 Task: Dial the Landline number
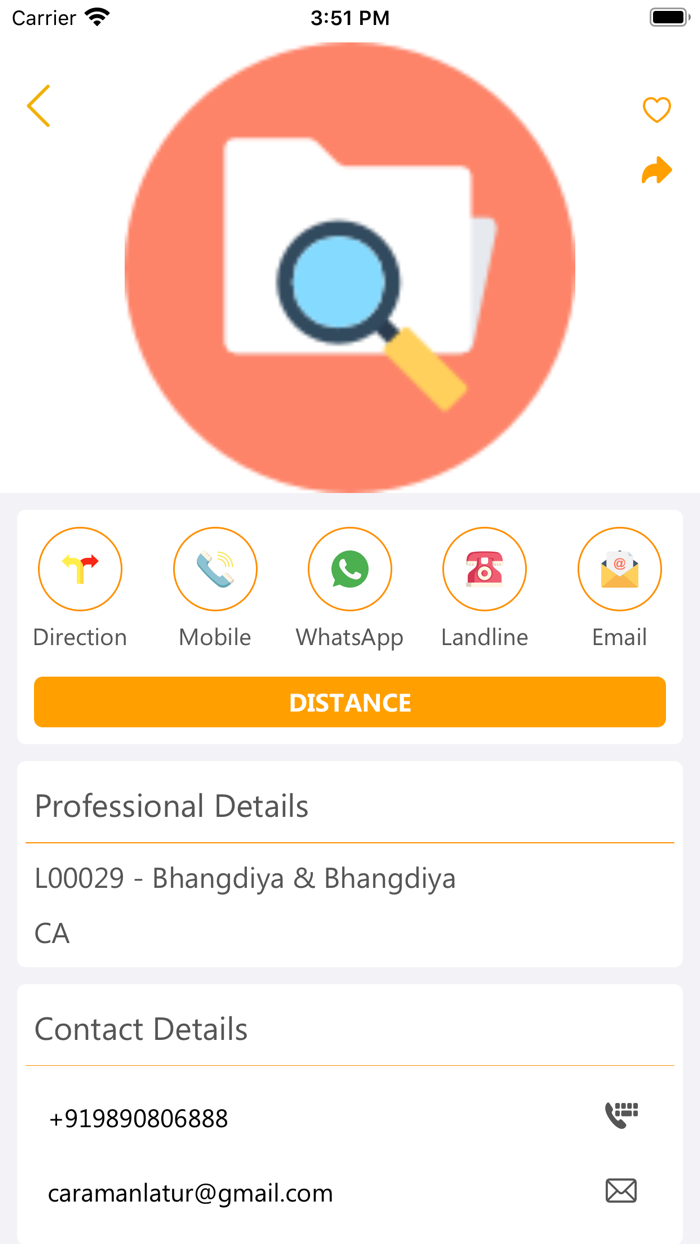click(x=485, y=569)
